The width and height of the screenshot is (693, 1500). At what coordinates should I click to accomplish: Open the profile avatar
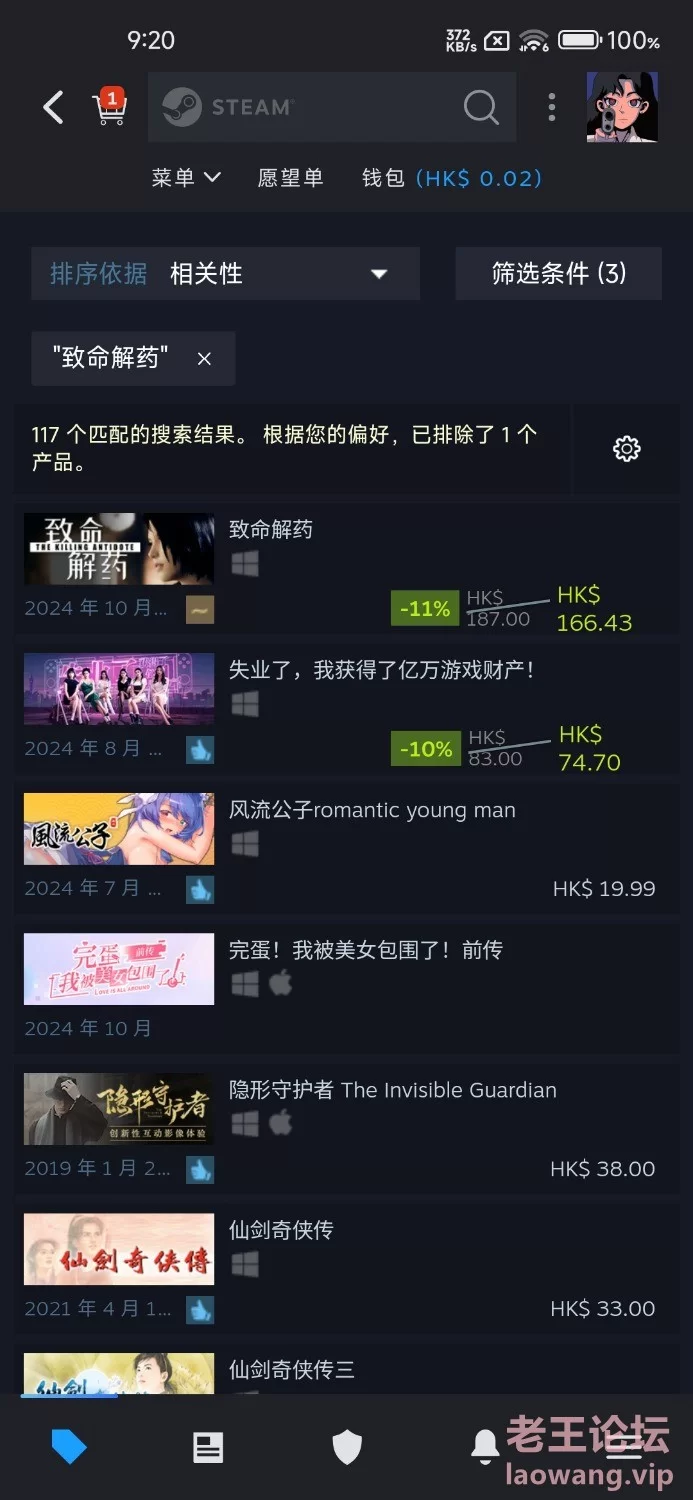pyautogui.click(x=622, y=107)
